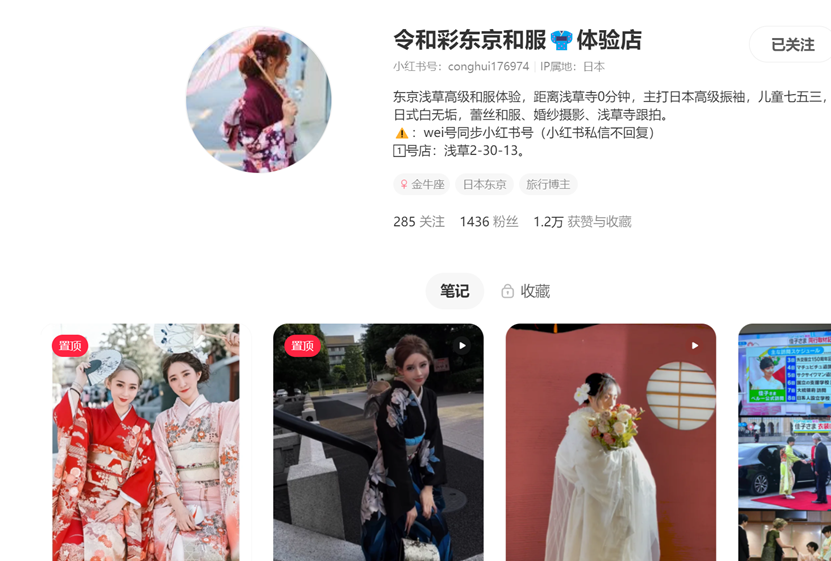Tap the 已关注 following button
The width and height of the screenshot is (831, 561).
792,45
